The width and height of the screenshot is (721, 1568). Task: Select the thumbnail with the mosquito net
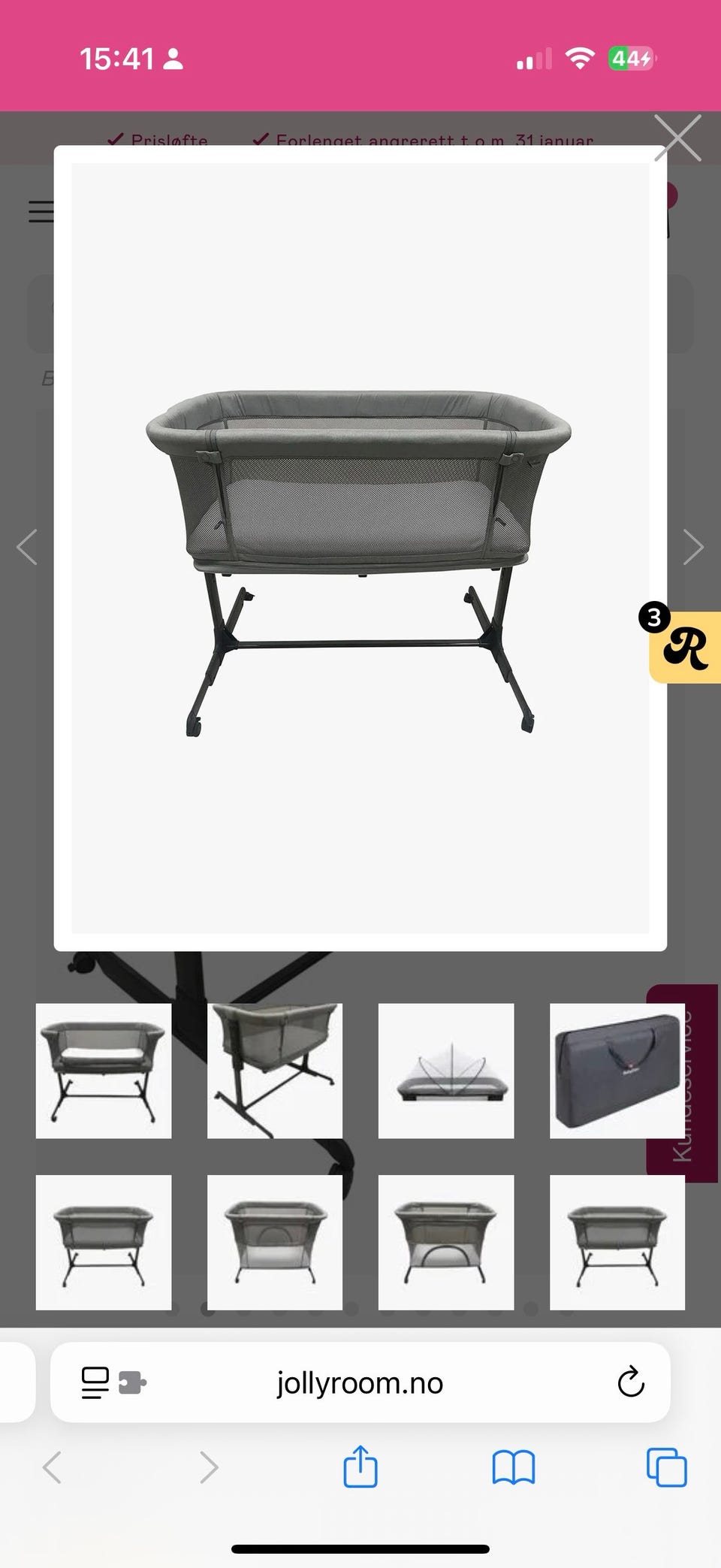point(446,1071)
